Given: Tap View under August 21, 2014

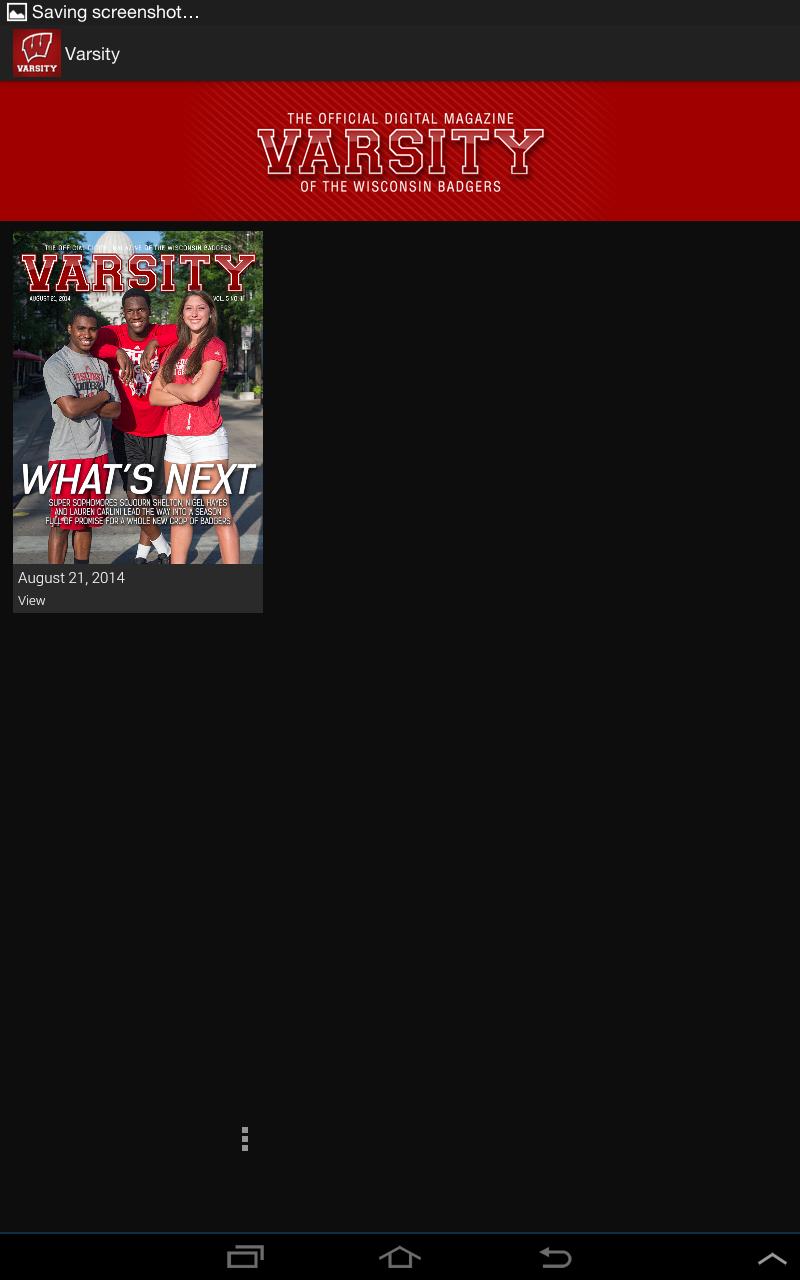Looking at the screenshot, I should point(32,601).
